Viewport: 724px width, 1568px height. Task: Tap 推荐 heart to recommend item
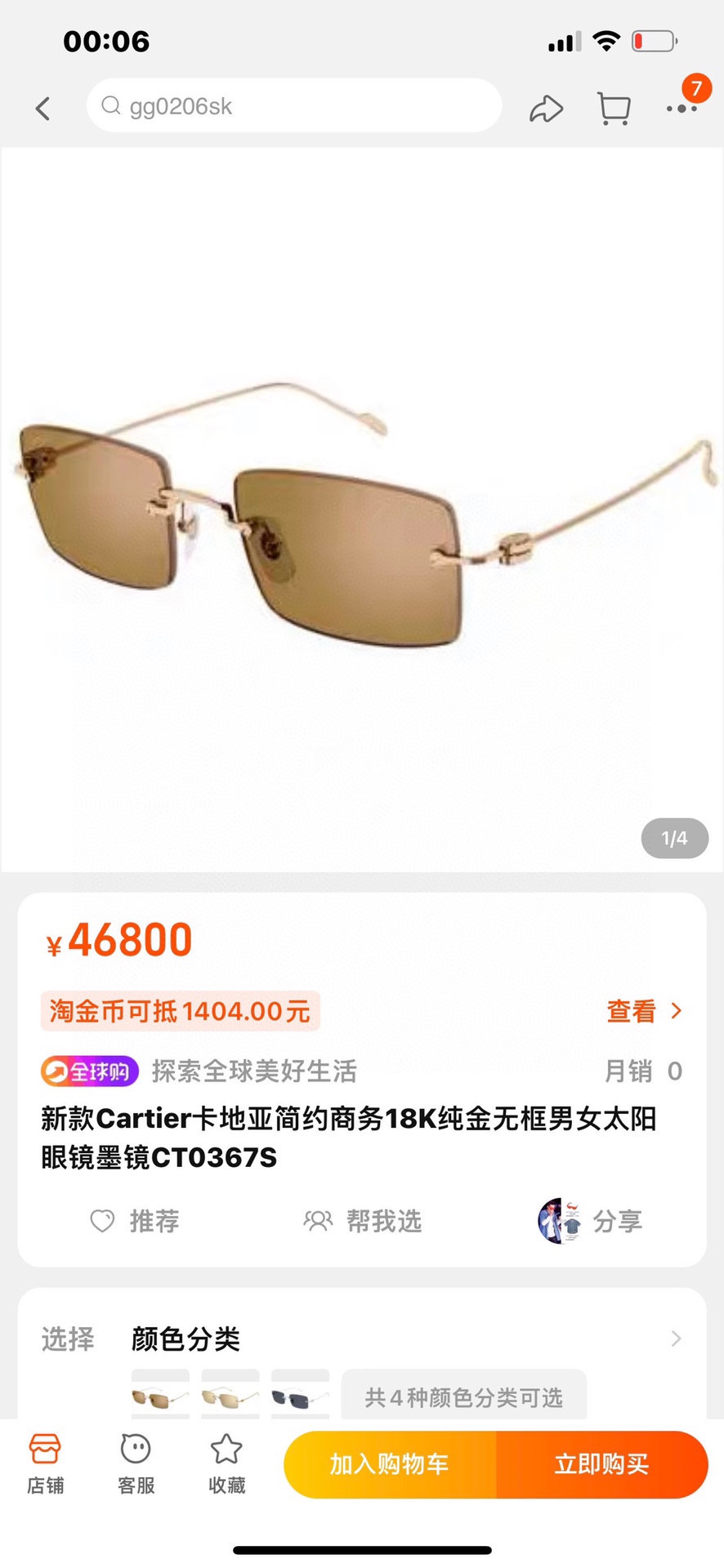click(135, 1221)
